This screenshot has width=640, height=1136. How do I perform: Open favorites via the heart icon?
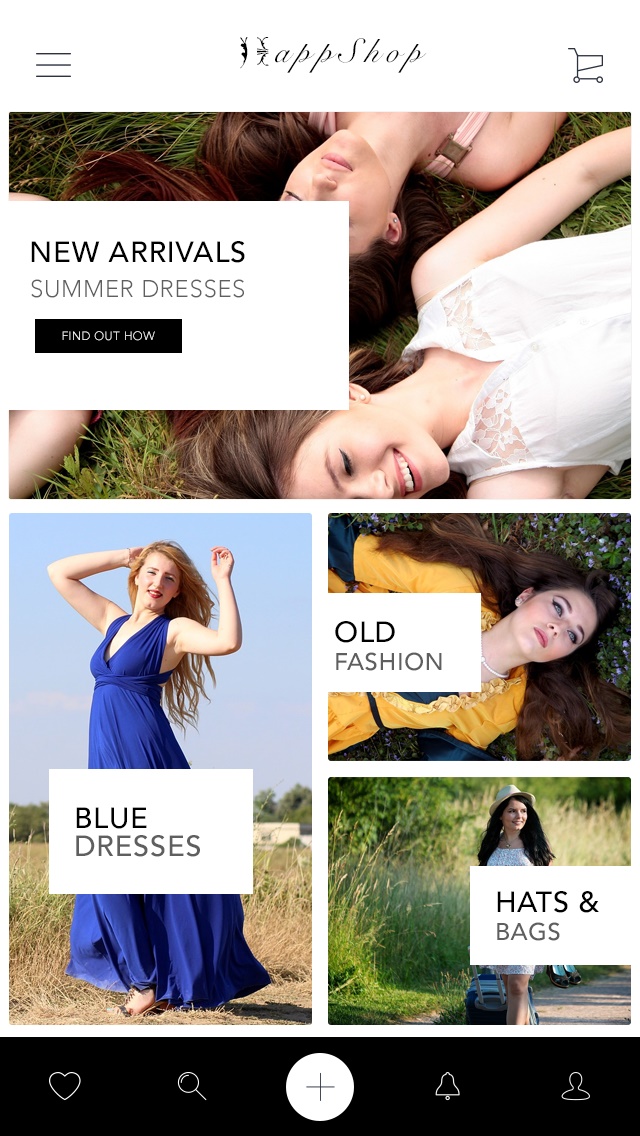[x=65, y=1086]
